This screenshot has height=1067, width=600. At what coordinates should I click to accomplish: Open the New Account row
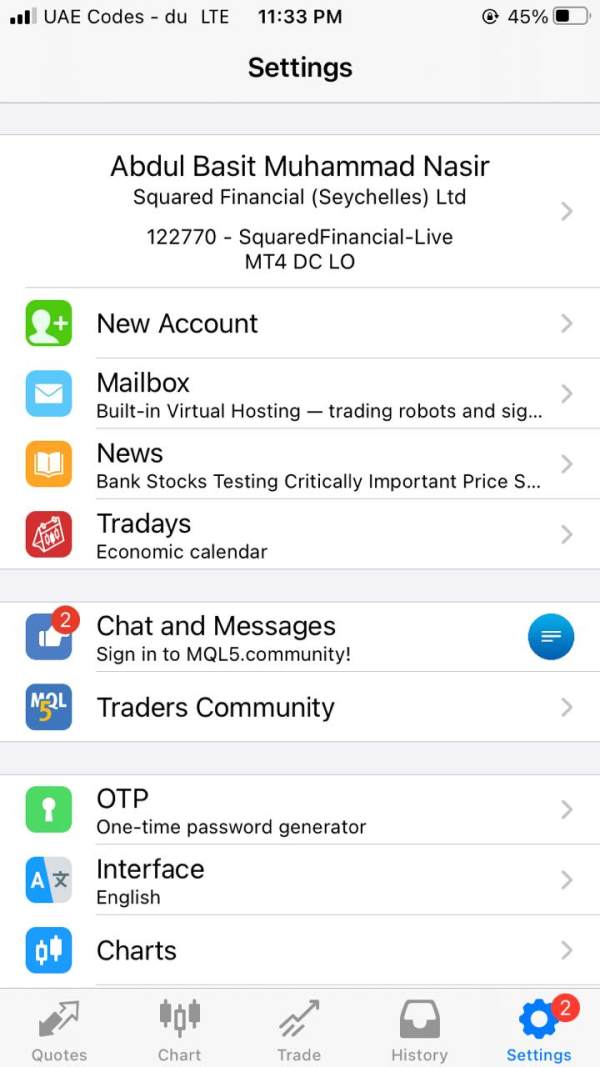pos(300,323)
